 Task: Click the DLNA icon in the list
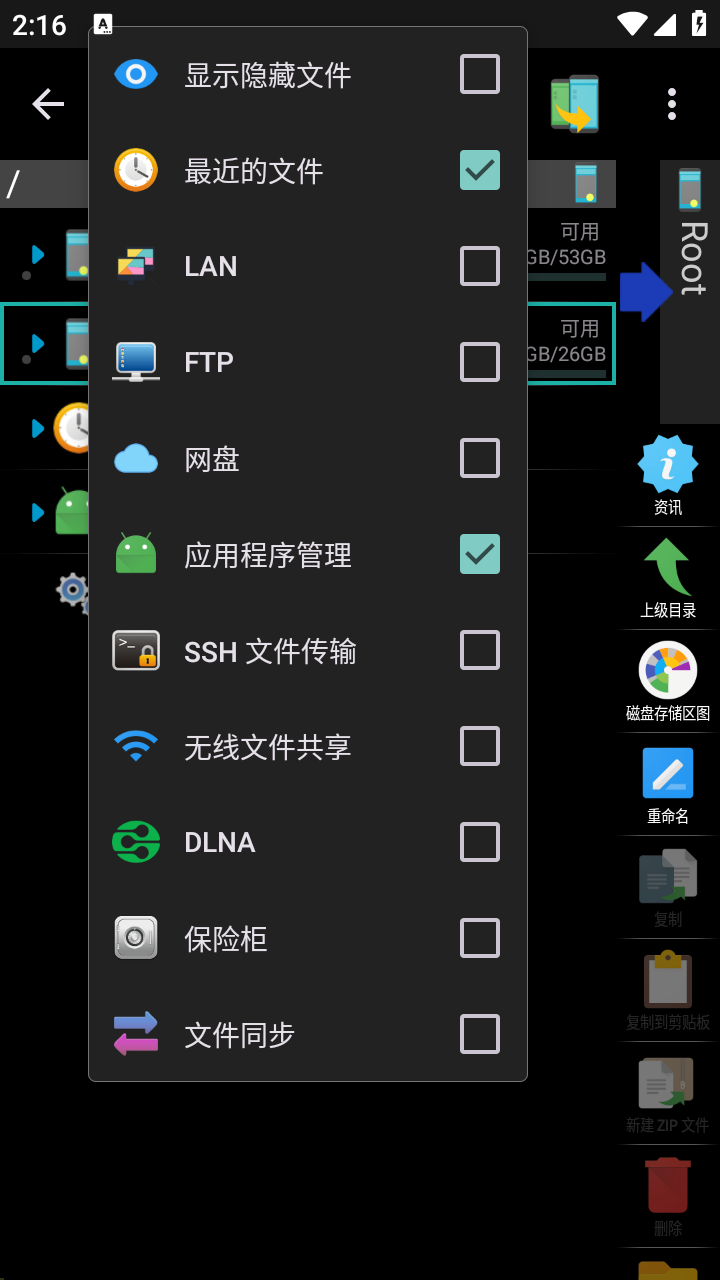[136, 842]
